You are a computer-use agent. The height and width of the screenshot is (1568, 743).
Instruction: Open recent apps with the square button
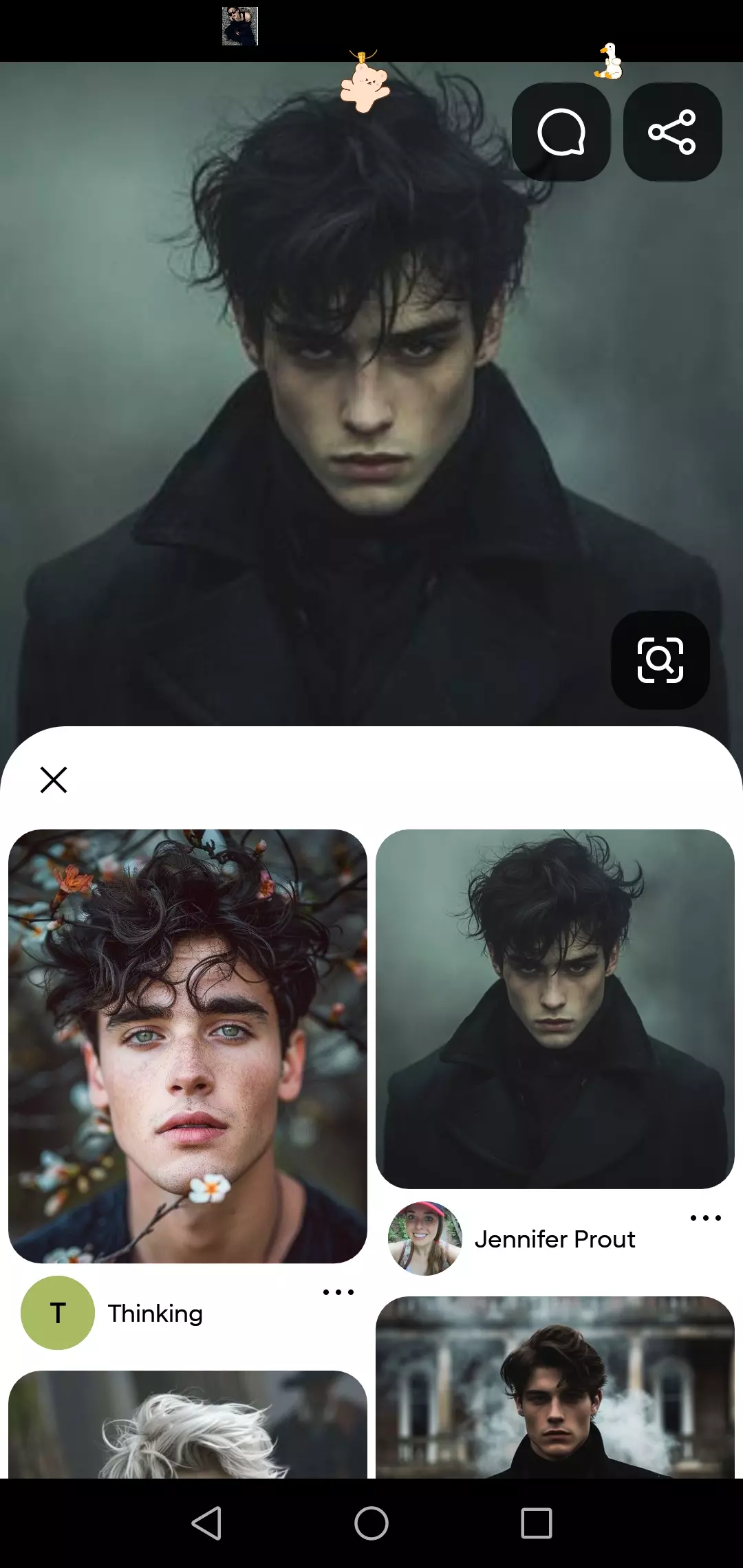537,1525
